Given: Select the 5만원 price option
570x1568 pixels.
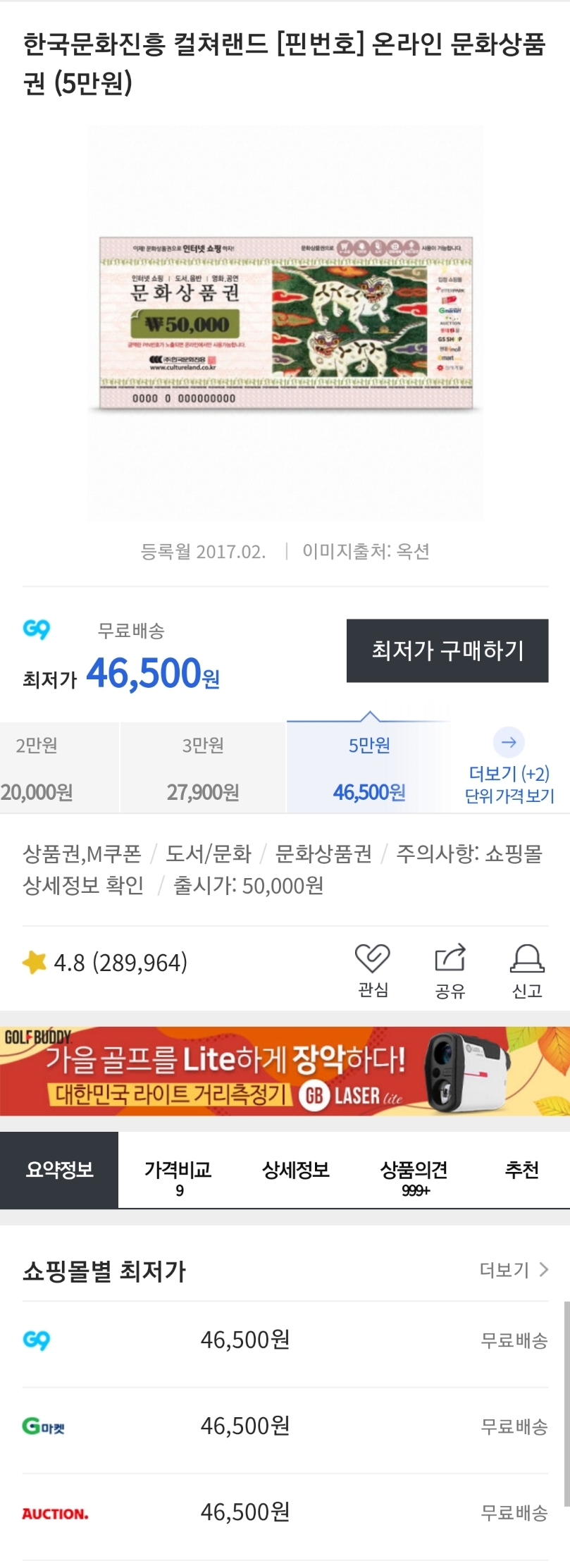Looking at the screenshot, I should point(368,768).
